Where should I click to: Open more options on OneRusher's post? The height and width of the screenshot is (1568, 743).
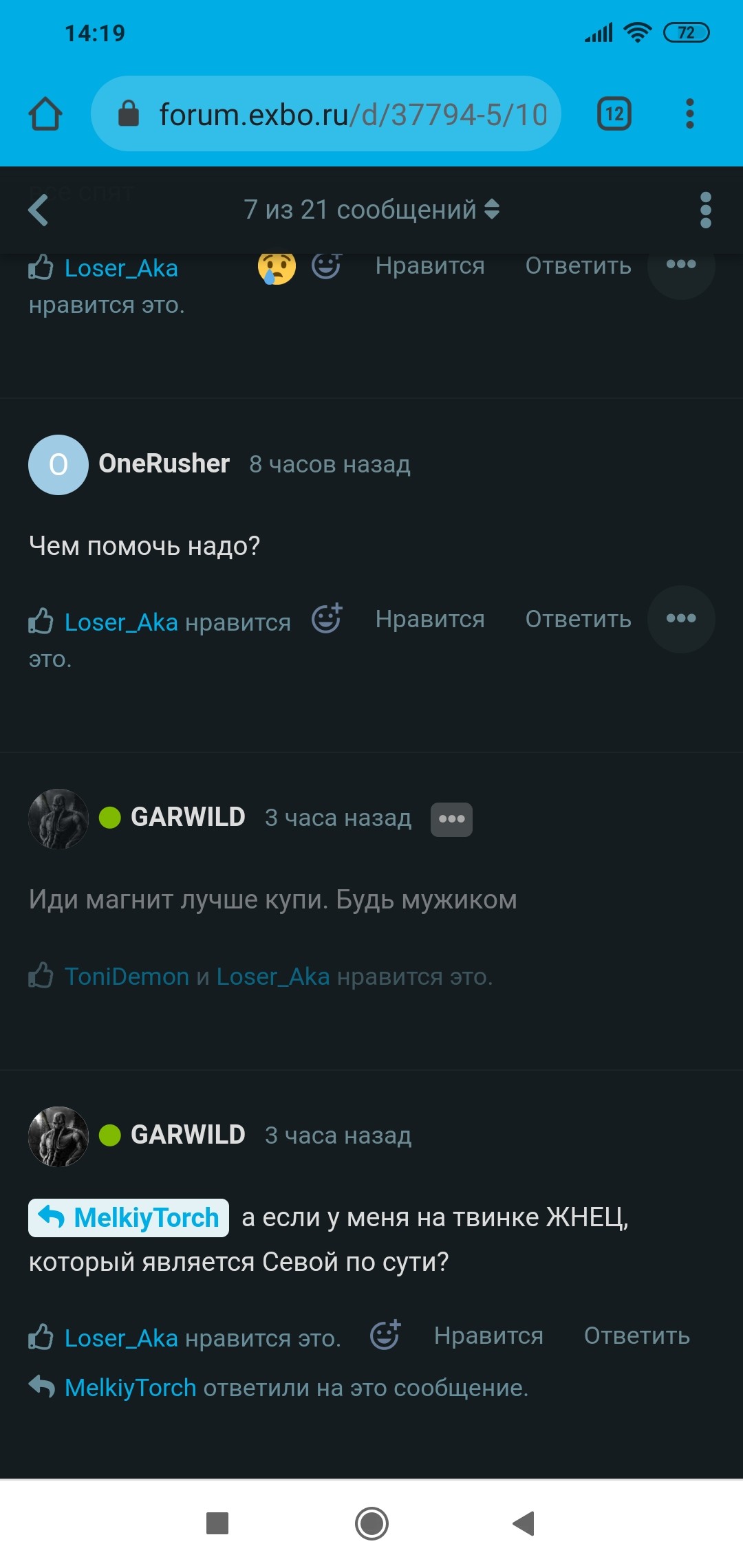tap(681, 619)
